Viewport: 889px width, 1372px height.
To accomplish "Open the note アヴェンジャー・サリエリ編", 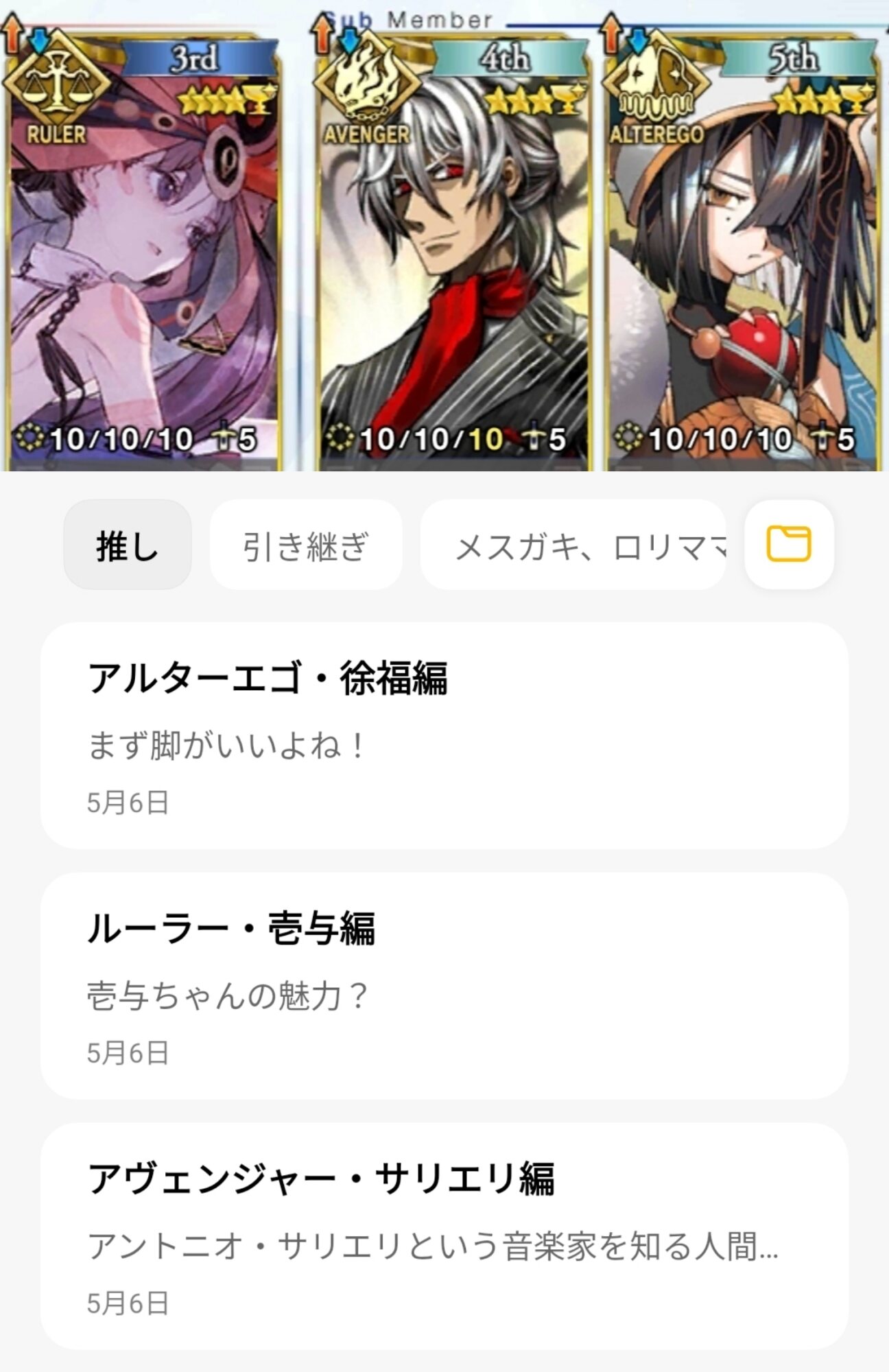I will tap(444, 1236).
